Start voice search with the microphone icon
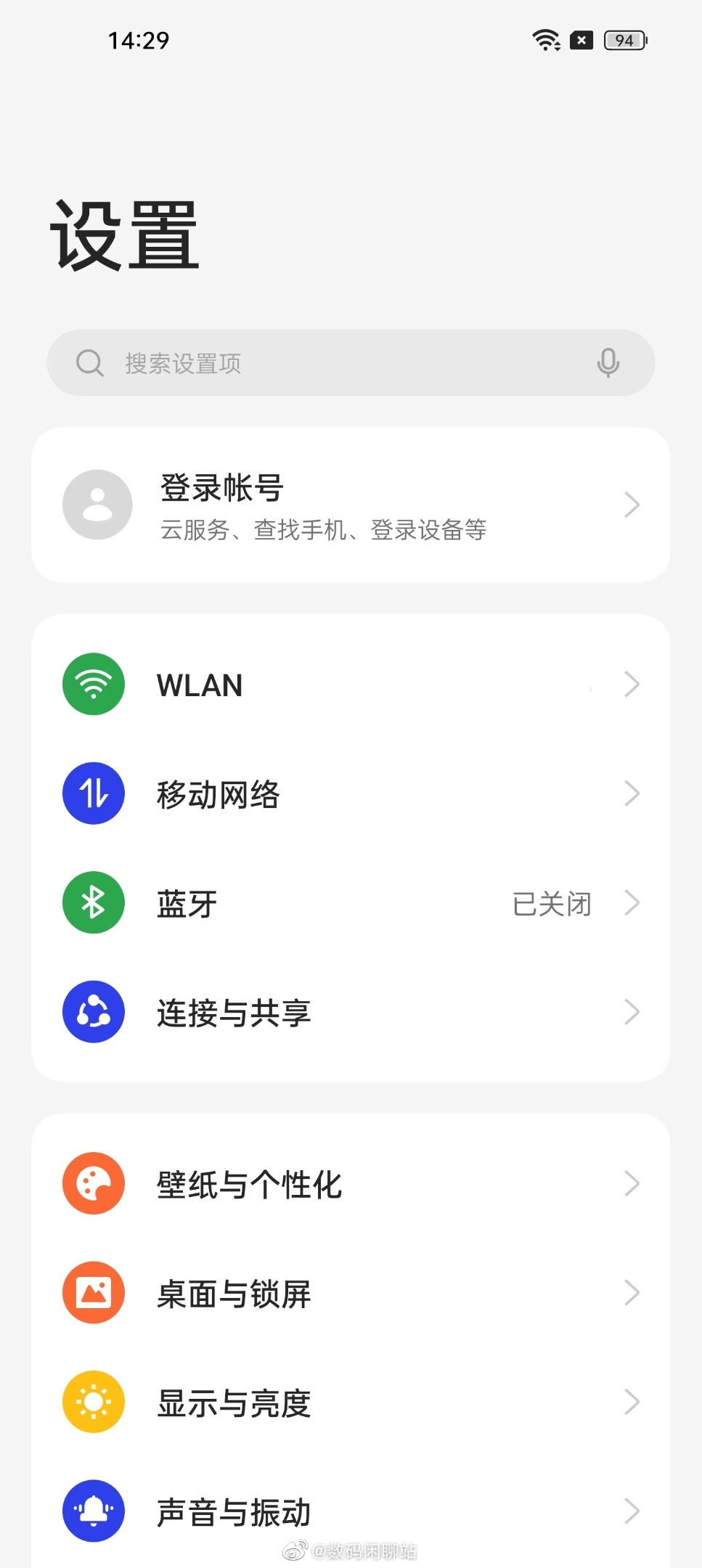The height and width of the screenshot is (1568, 702). pyautogui.click(x=608, y=363)
